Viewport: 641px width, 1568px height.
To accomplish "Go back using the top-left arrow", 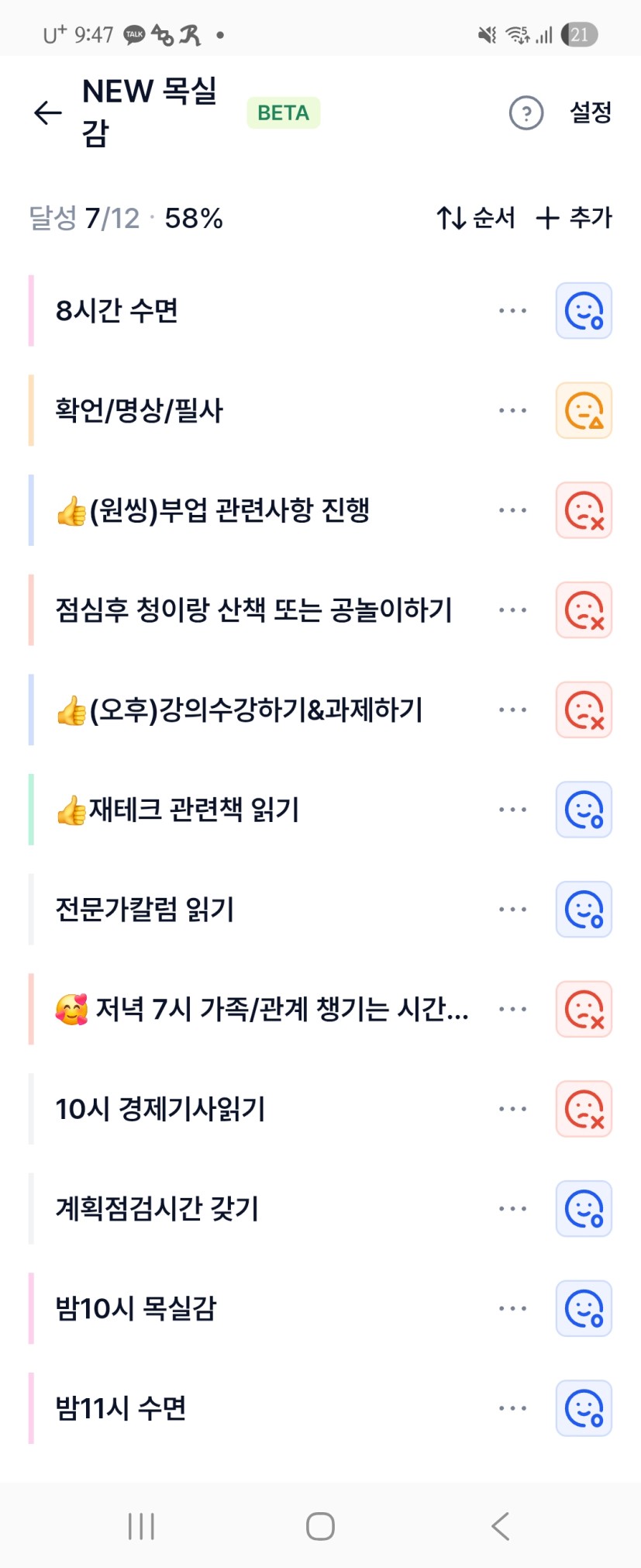I will pyautogui.click(x=48, y=112).
